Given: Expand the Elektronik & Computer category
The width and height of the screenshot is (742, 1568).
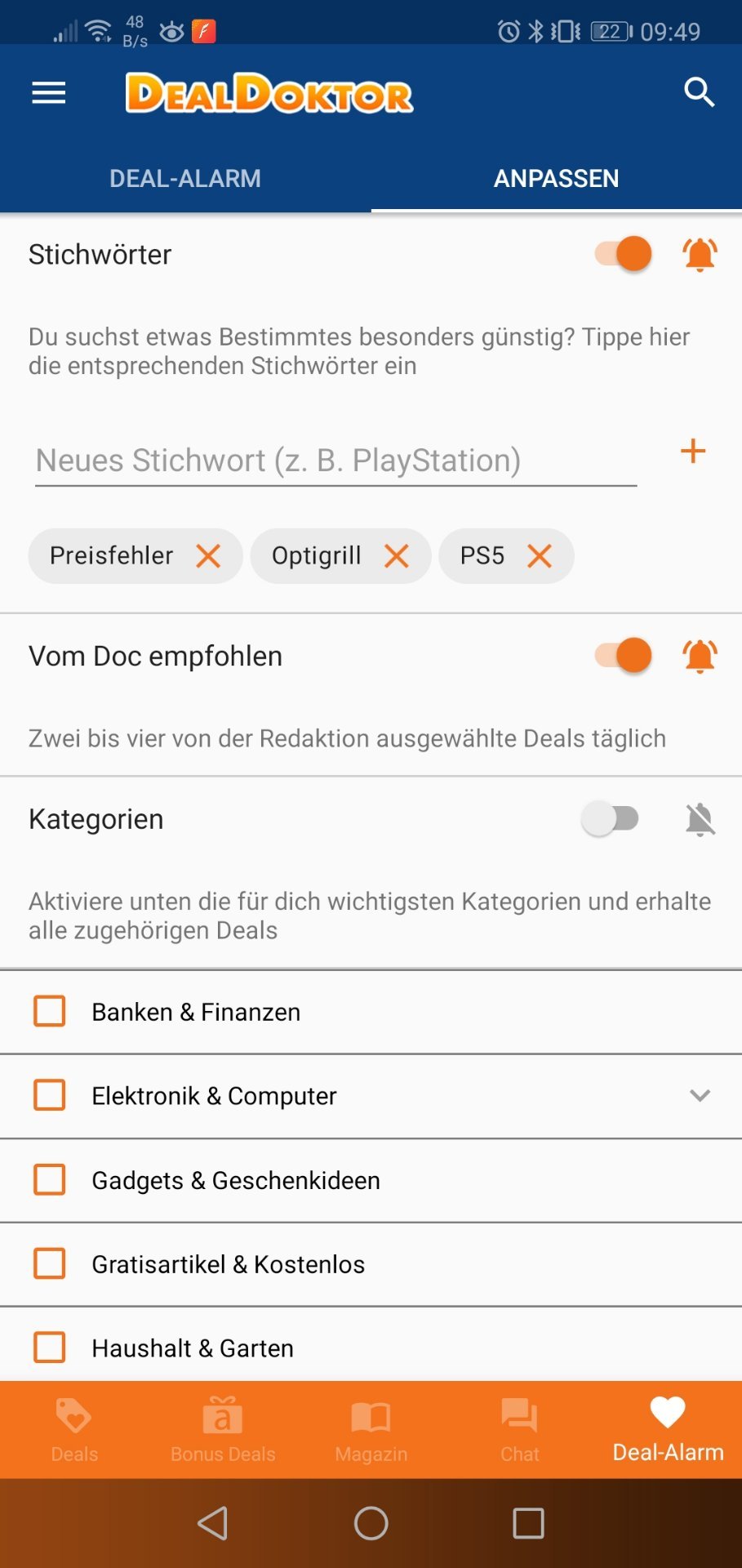Looking at the screenshot, I should tap(700, 1096).
